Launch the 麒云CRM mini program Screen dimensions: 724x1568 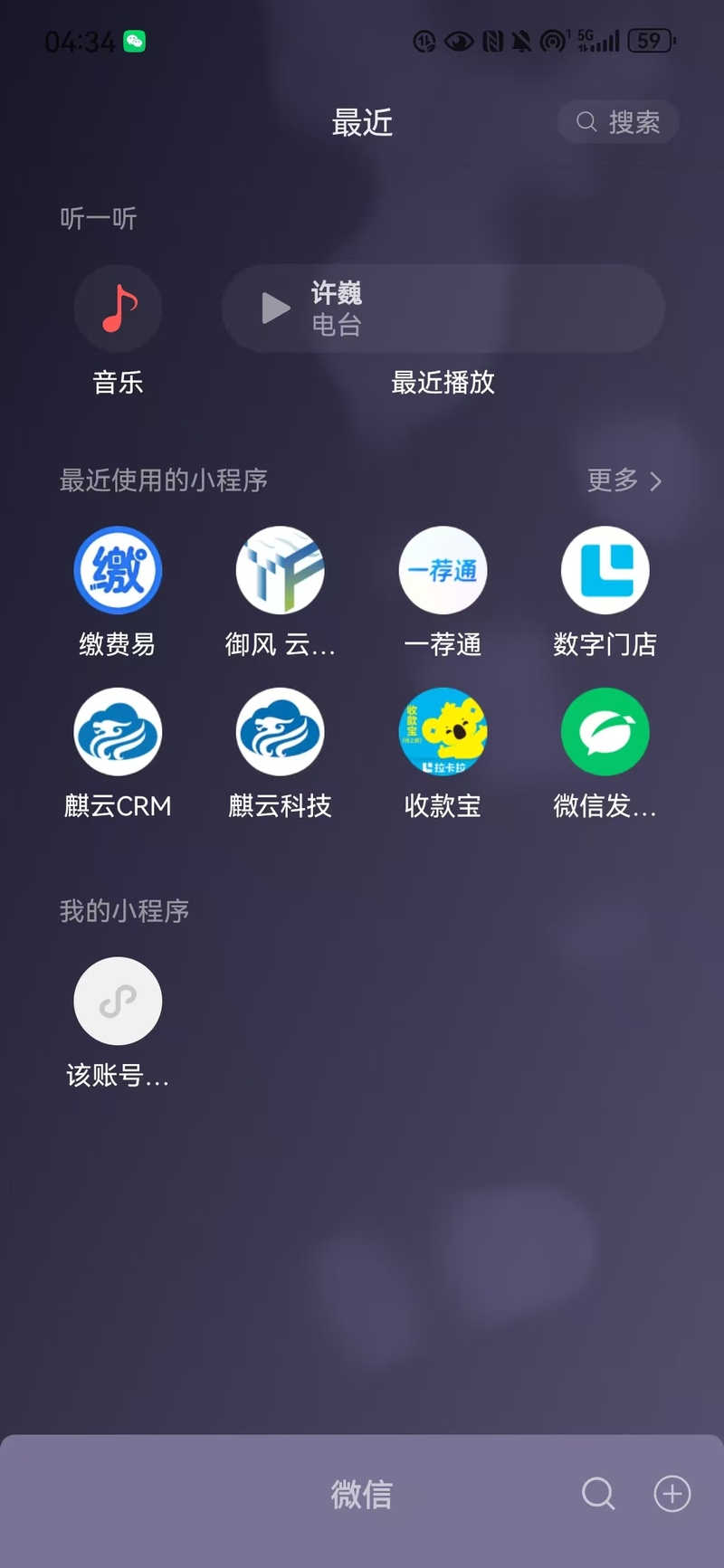tap(118, 732)
